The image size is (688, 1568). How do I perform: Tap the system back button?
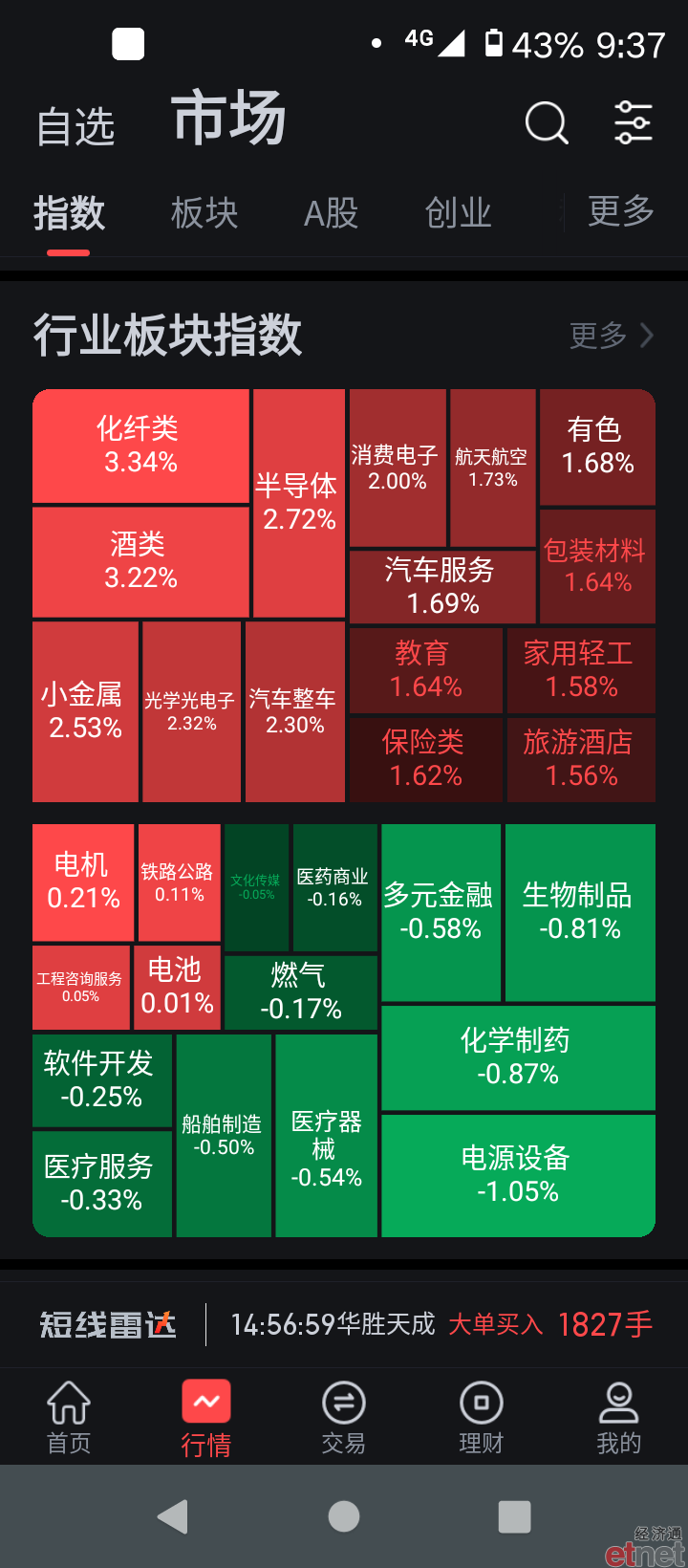tap(173, 1516)
